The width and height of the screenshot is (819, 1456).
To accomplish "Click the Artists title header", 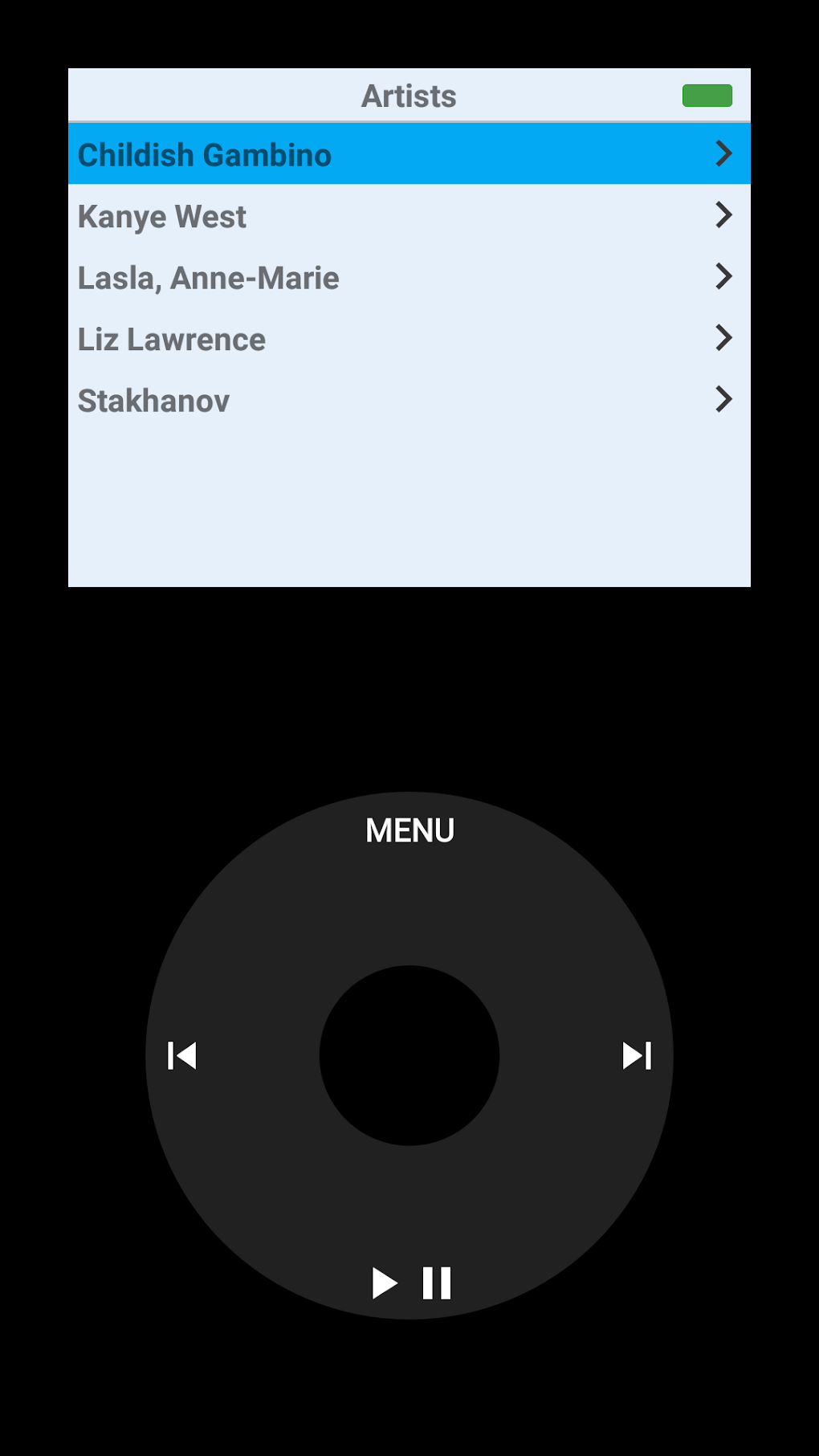I will coord(409,95).
